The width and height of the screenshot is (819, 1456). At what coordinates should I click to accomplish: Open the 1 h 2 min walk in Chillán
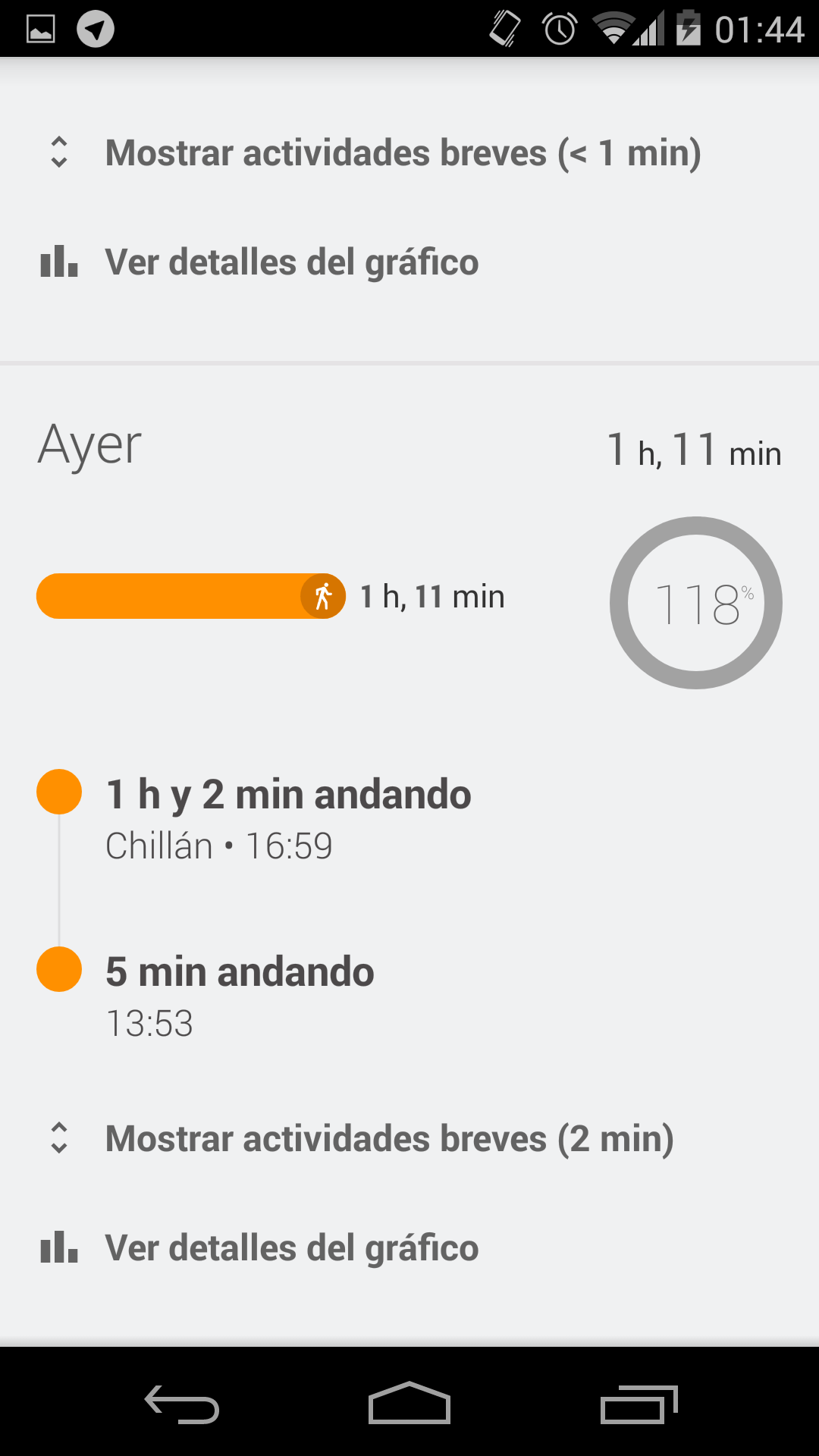tap(409, 819)
